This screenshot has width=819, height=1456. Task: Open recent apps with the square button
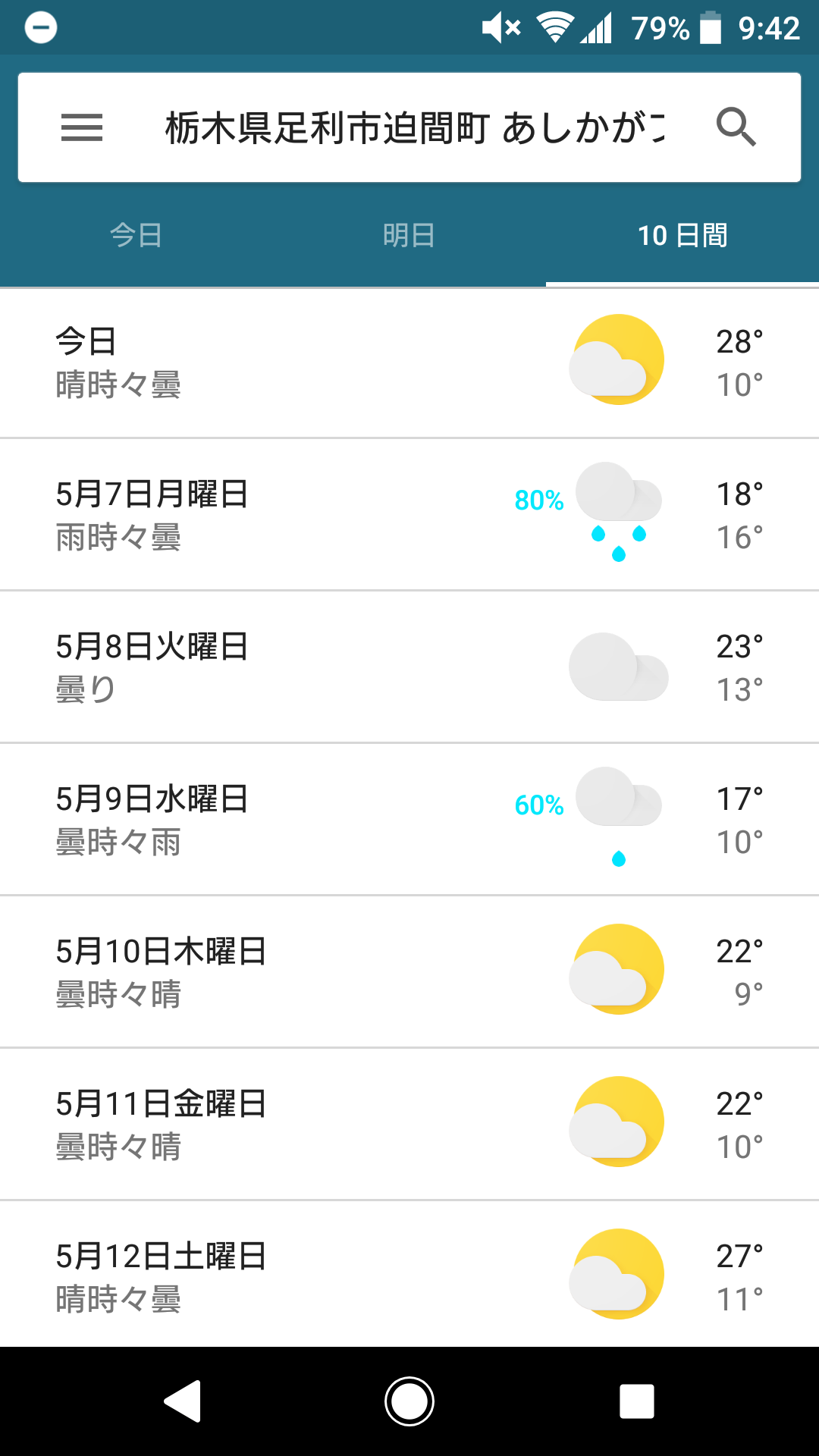[637, 1401]
